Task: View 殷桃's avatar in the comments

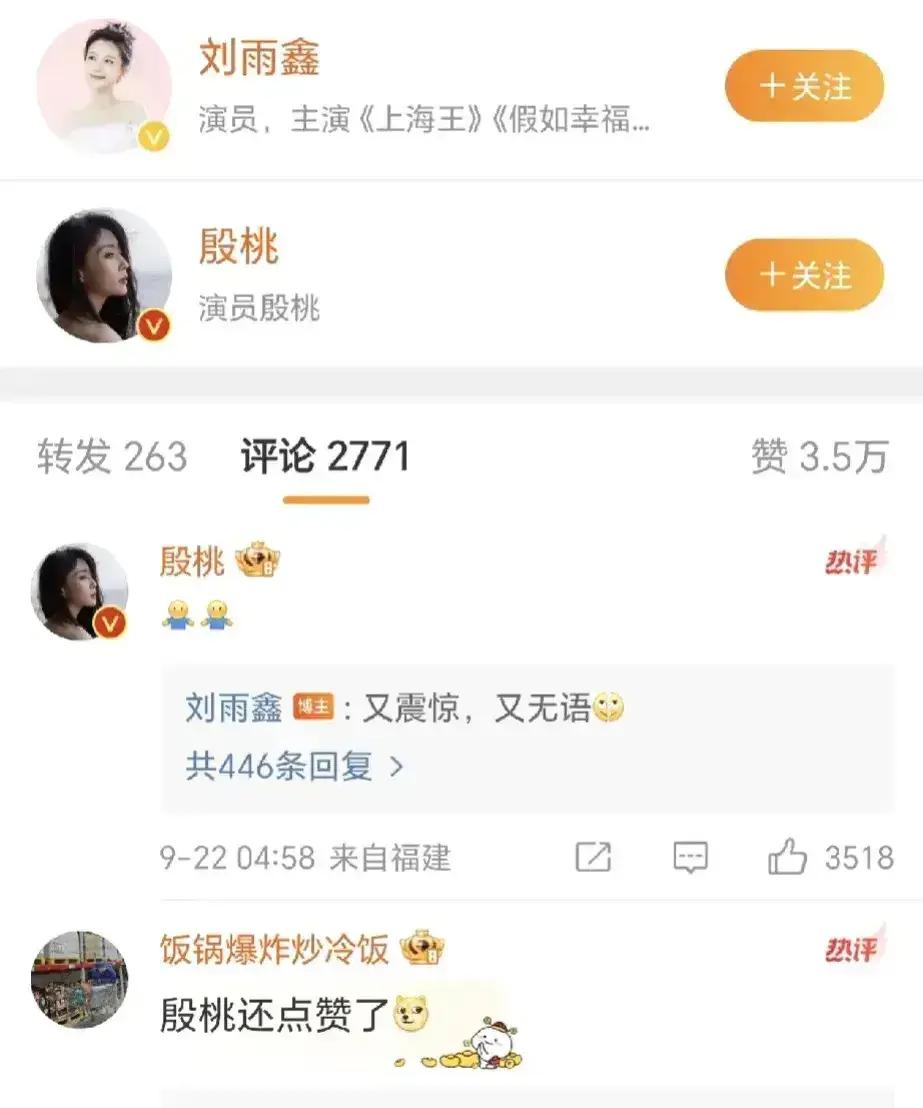Action: point(80,592)
